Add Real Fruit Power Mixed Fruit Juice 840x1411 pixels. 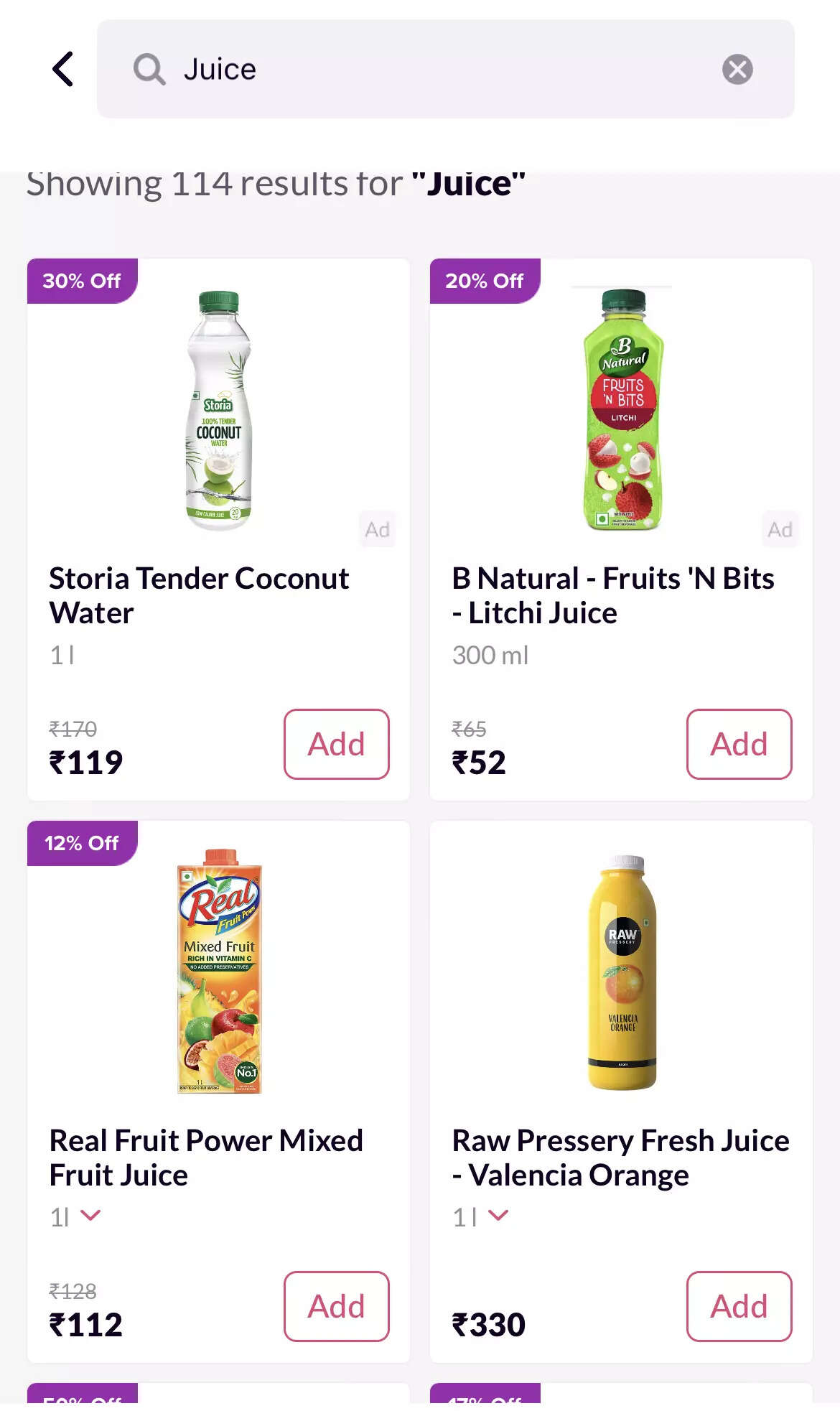click(336, 1306)
